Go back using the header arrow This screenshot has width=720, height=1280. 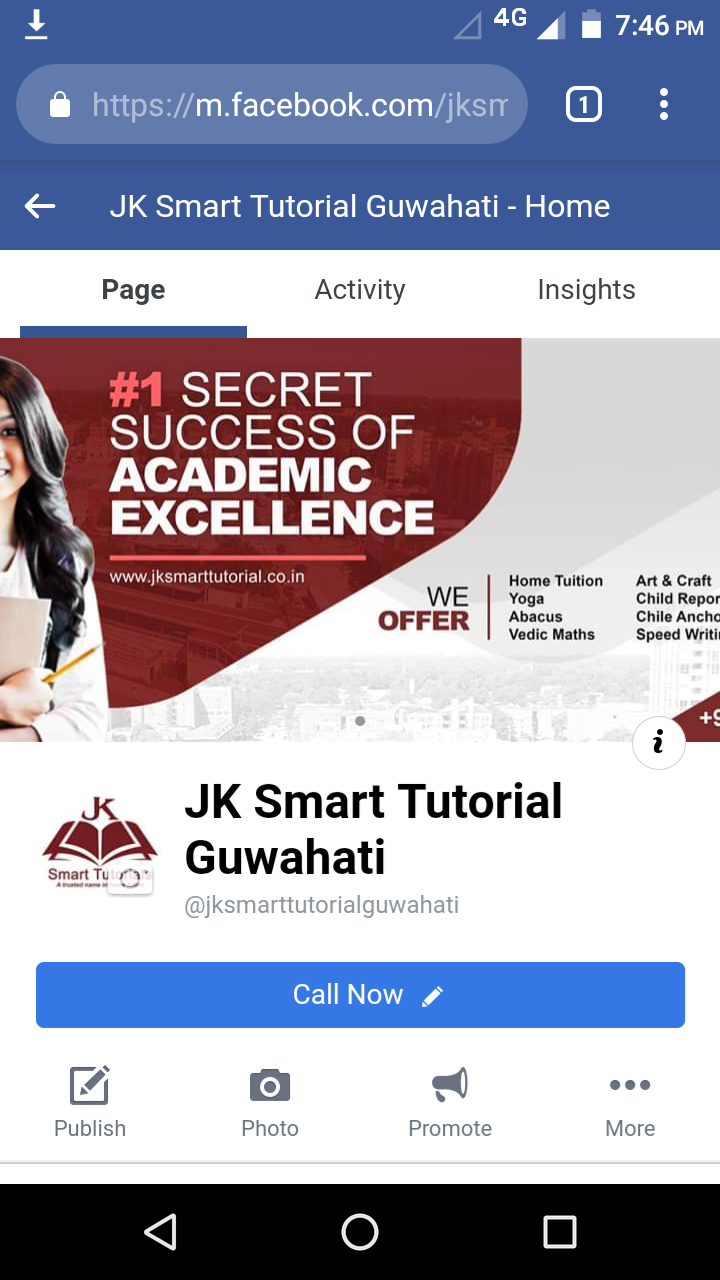[40, 206]
